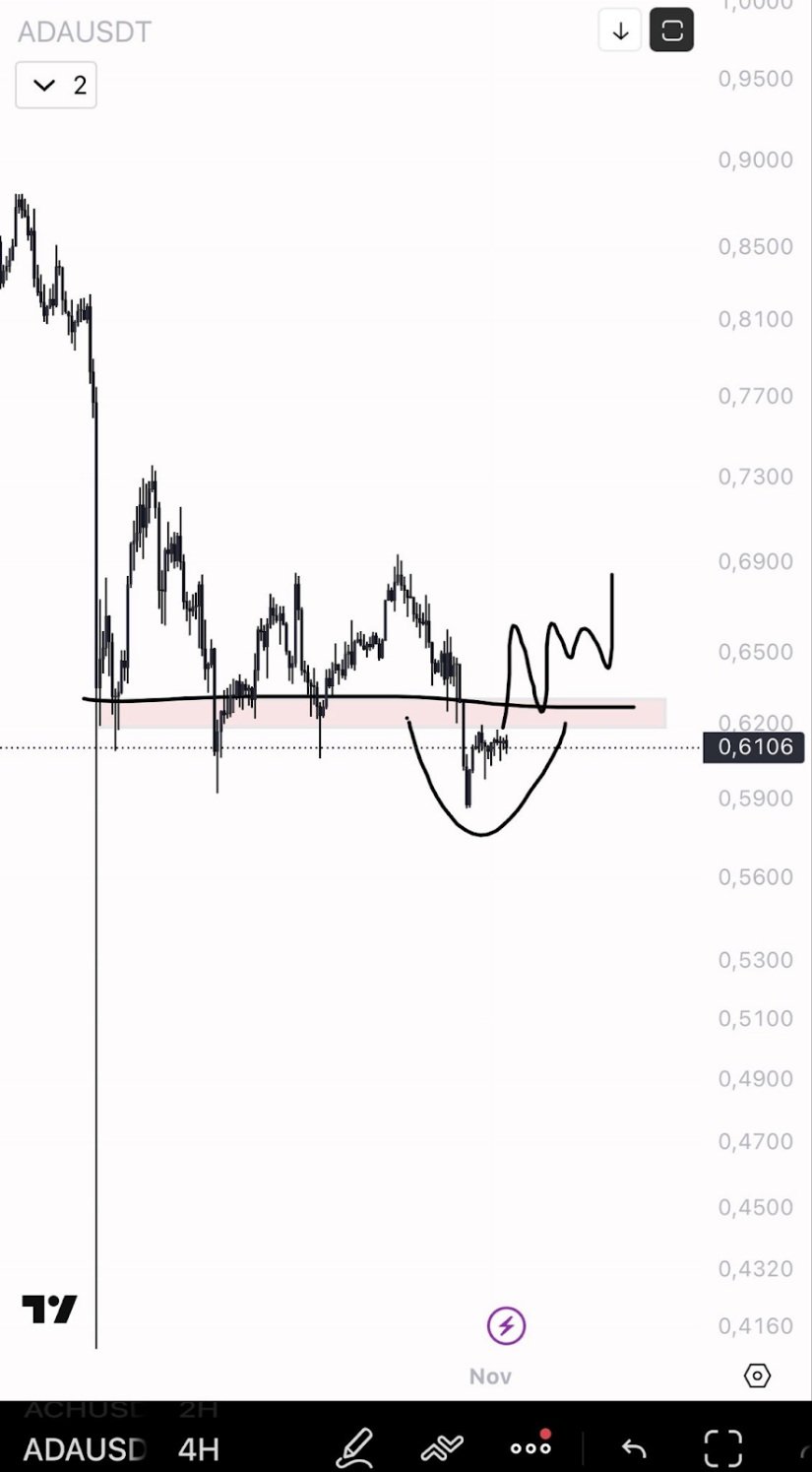The height and width of the screenshot is (1472, 812).
Task: Tap the TradingView logo watermark
Action: (47, 1311)
